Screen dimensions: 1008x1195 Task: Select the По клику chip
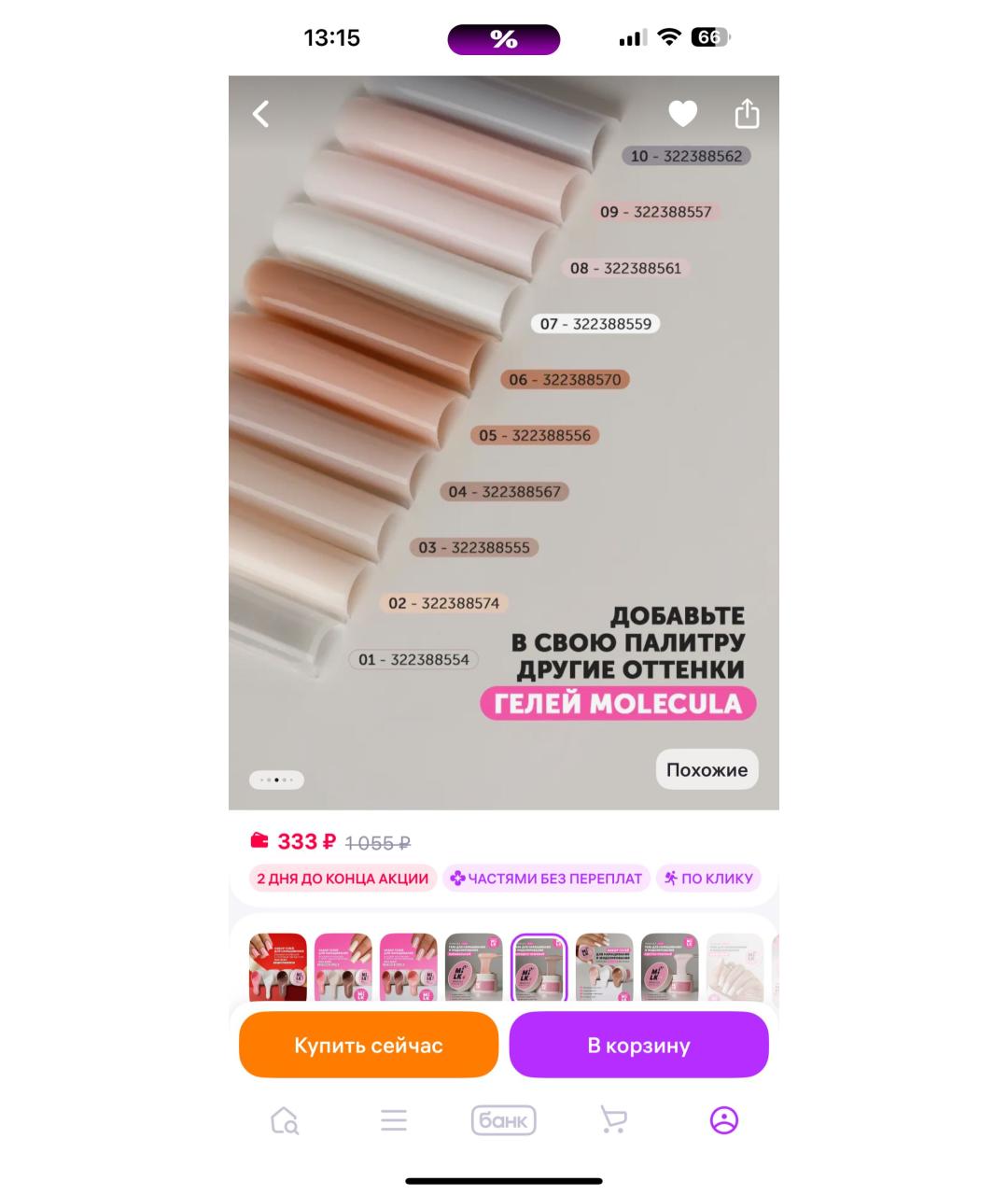pos(708,879)
